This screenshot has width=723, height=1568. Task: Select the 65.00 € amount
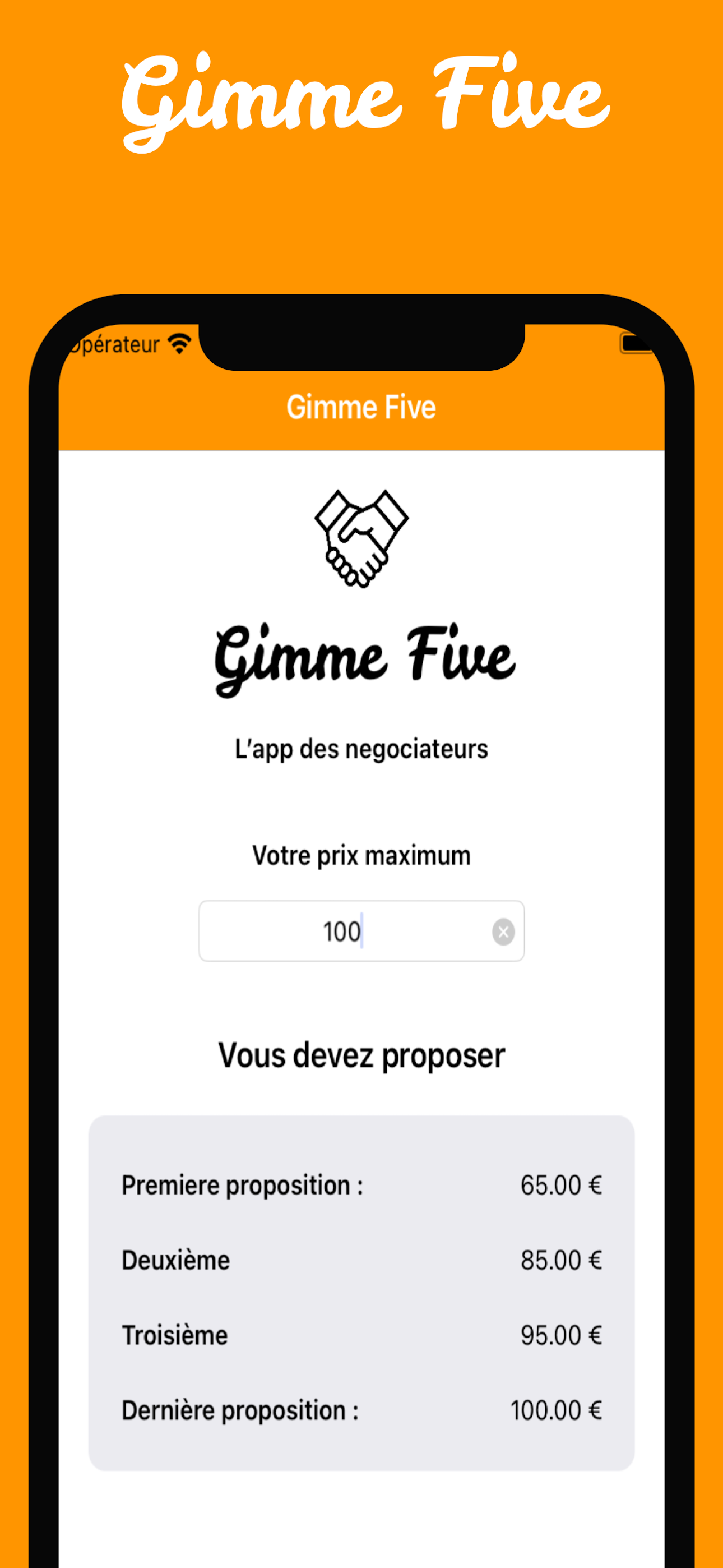pyautogui.click(x=562, y=1184)
